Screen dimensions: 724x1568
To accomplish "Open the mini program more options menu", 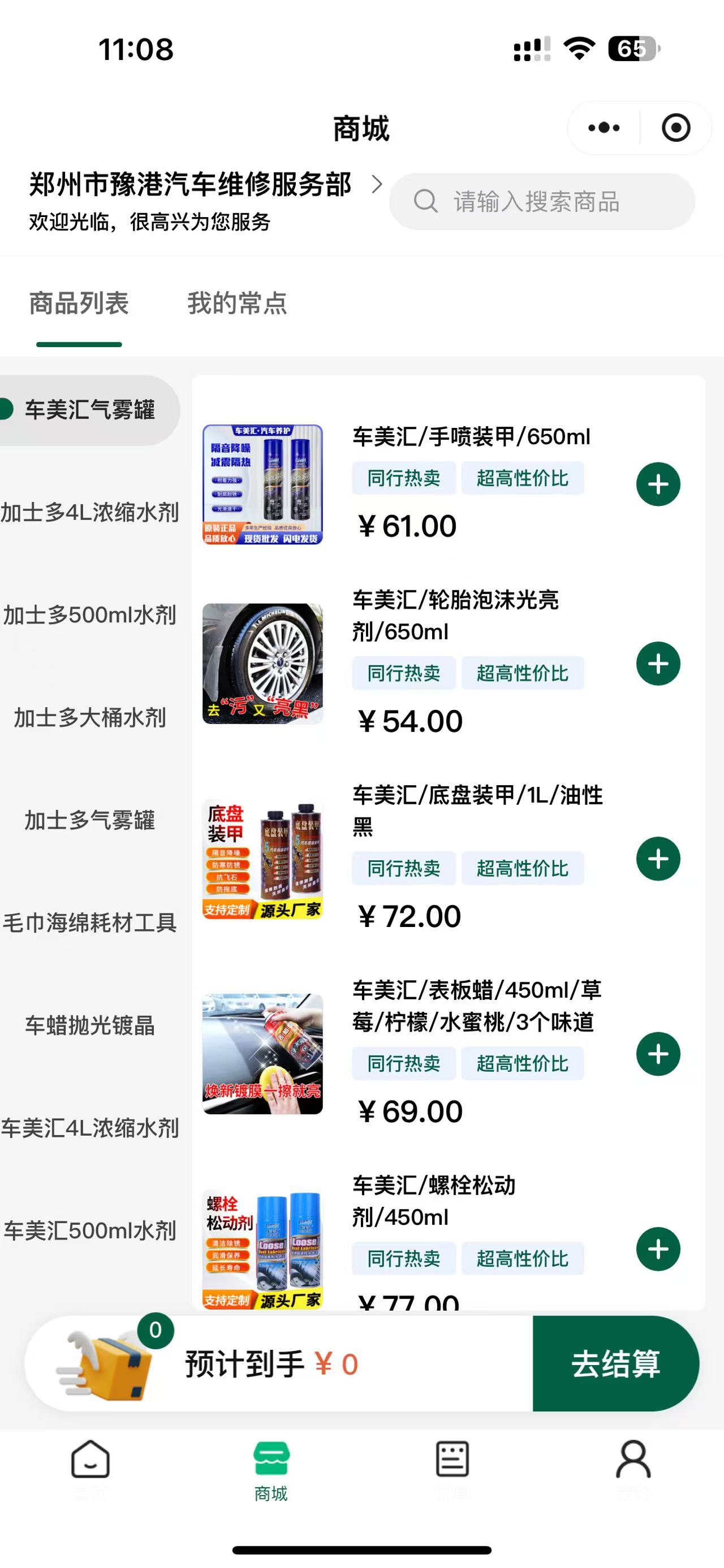I will pos(604,128).
